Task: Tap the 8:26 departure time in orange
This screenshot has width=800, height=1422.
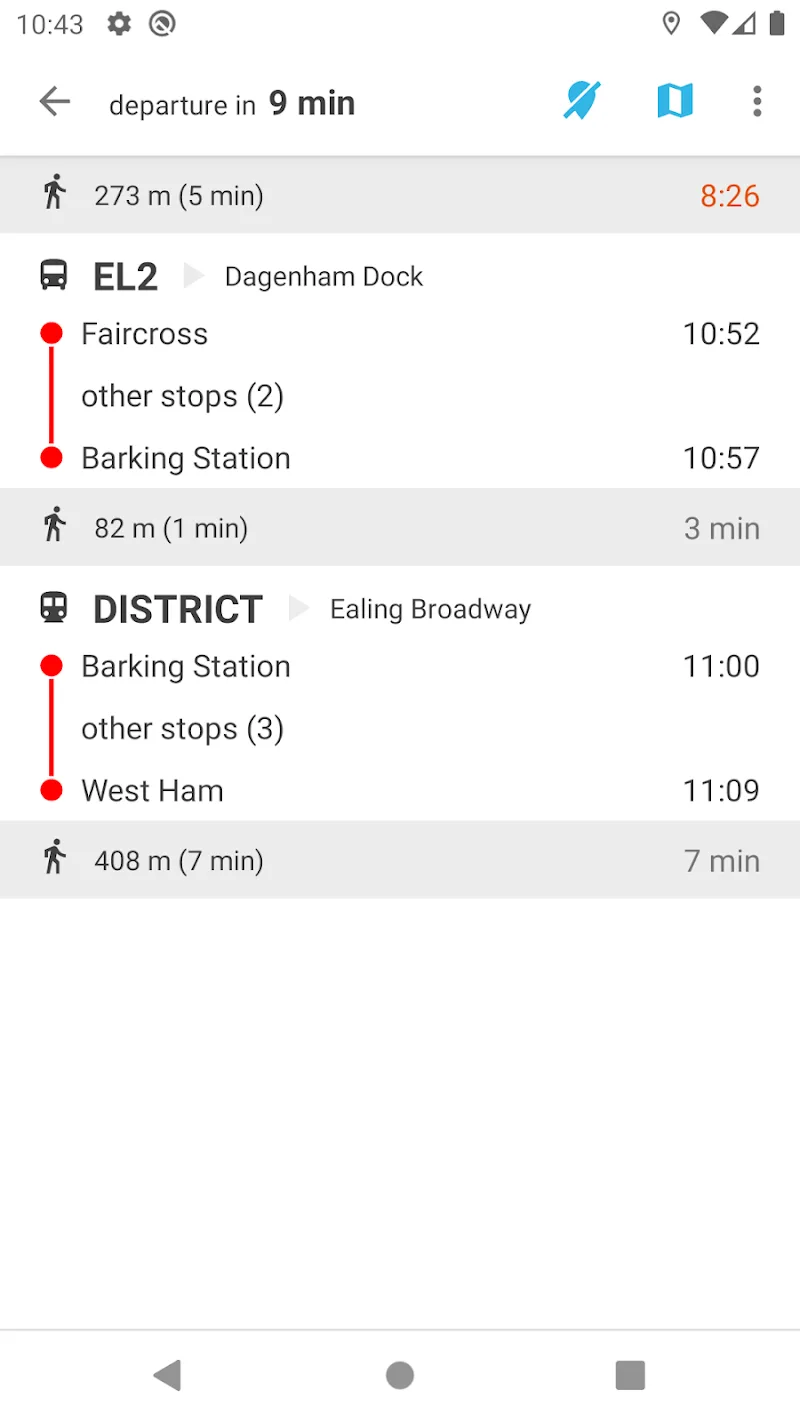Action: pyautogui.click(x=730, y=194)
